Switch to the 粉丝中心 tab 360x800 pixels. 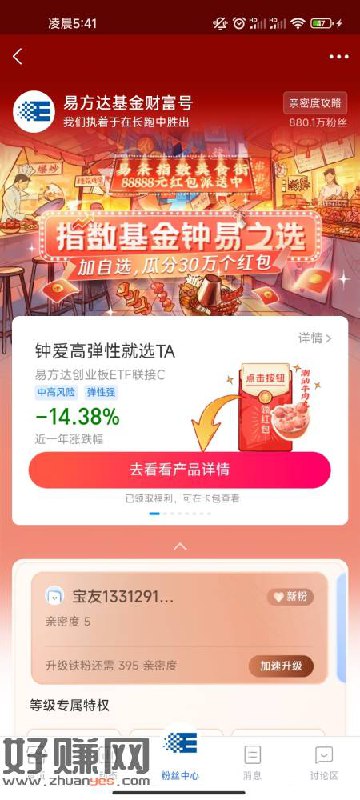[x=180, y=757]
